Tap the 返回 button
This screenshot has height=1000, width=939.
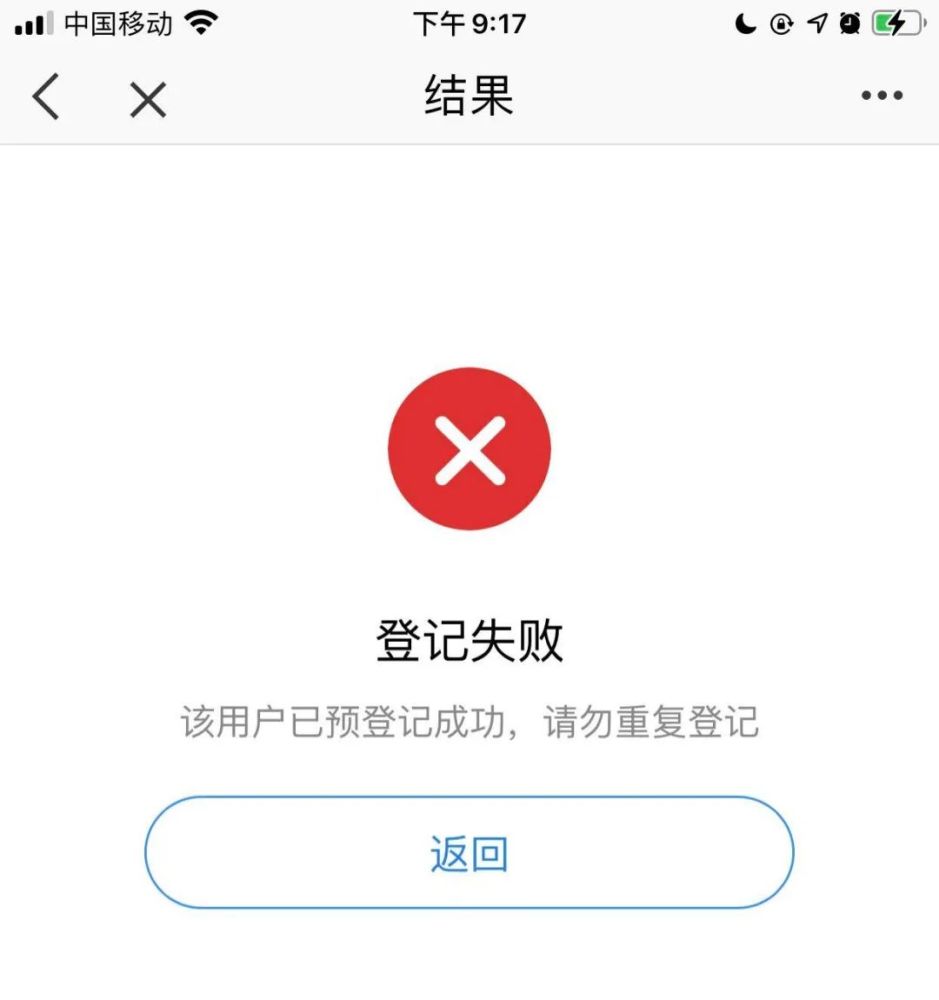[x=469, y=853]
